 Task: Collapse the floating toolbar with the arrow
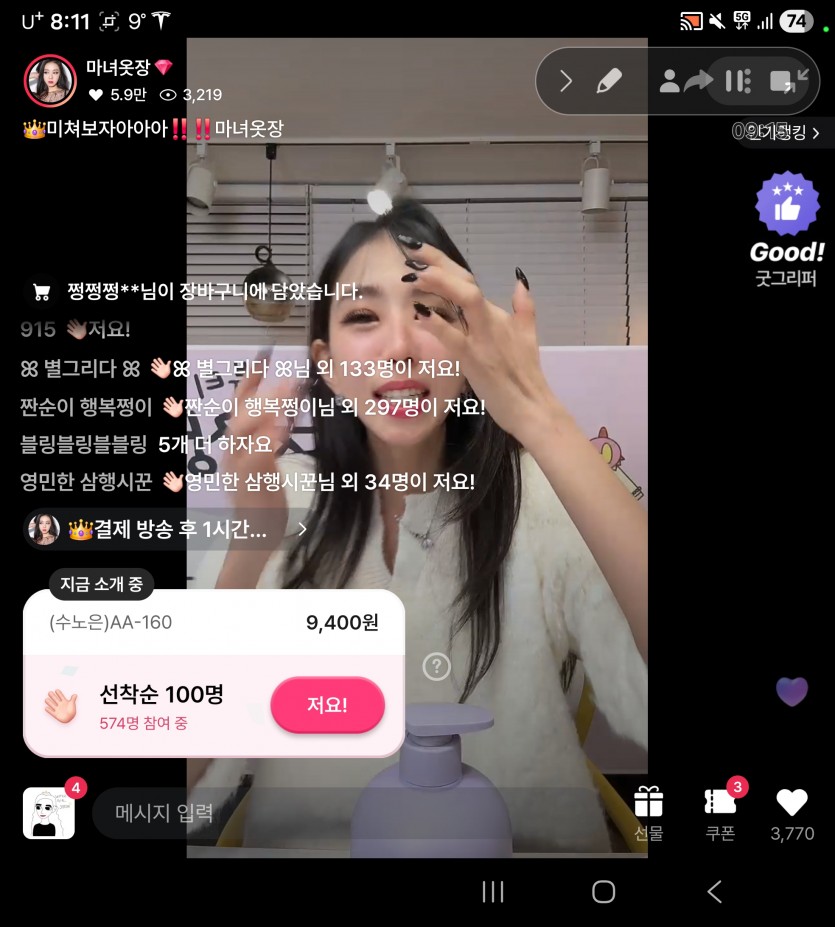click(x=566, y=81)
